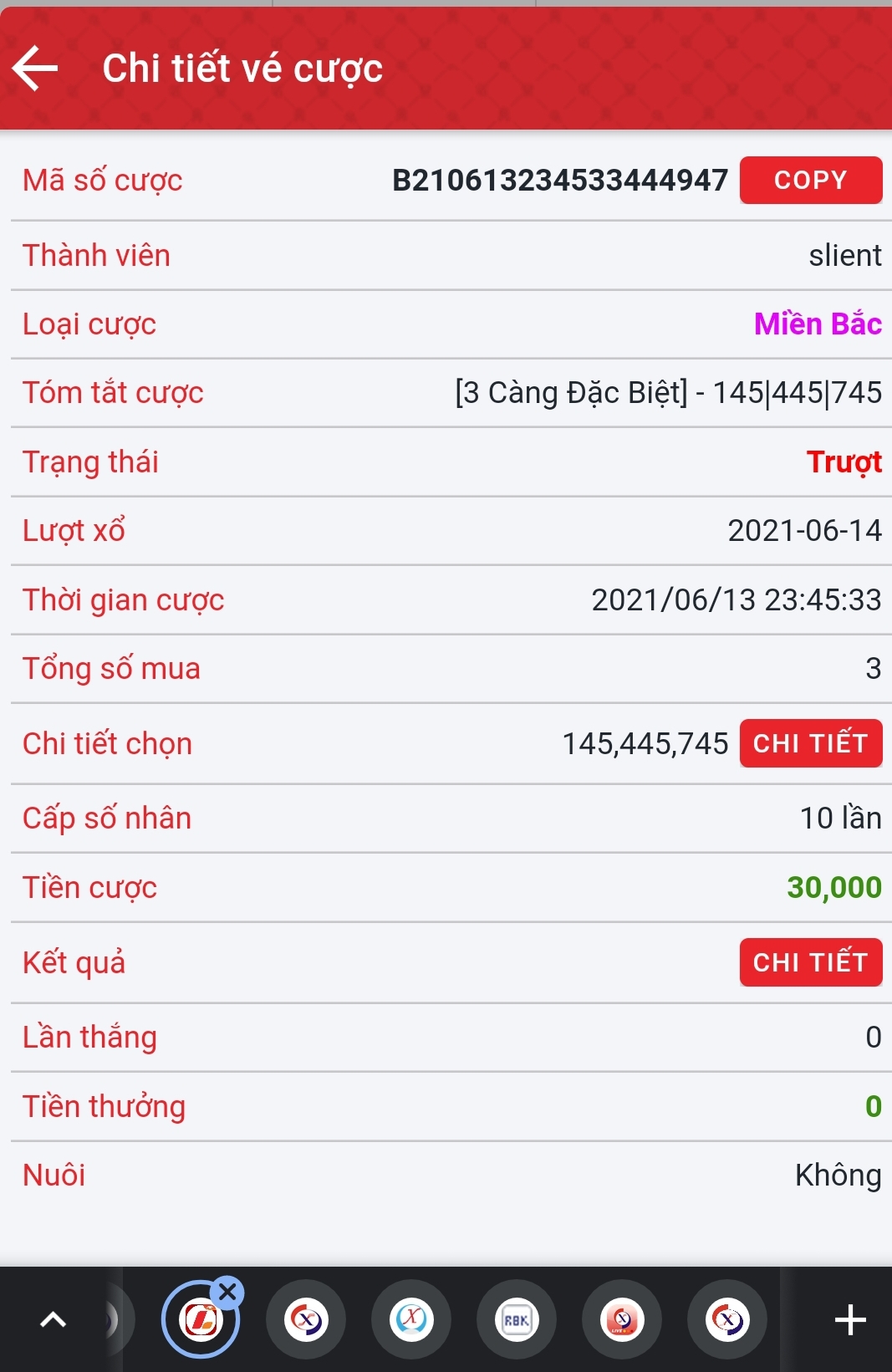Switch to the RBK browser tab

(516, 1320)
